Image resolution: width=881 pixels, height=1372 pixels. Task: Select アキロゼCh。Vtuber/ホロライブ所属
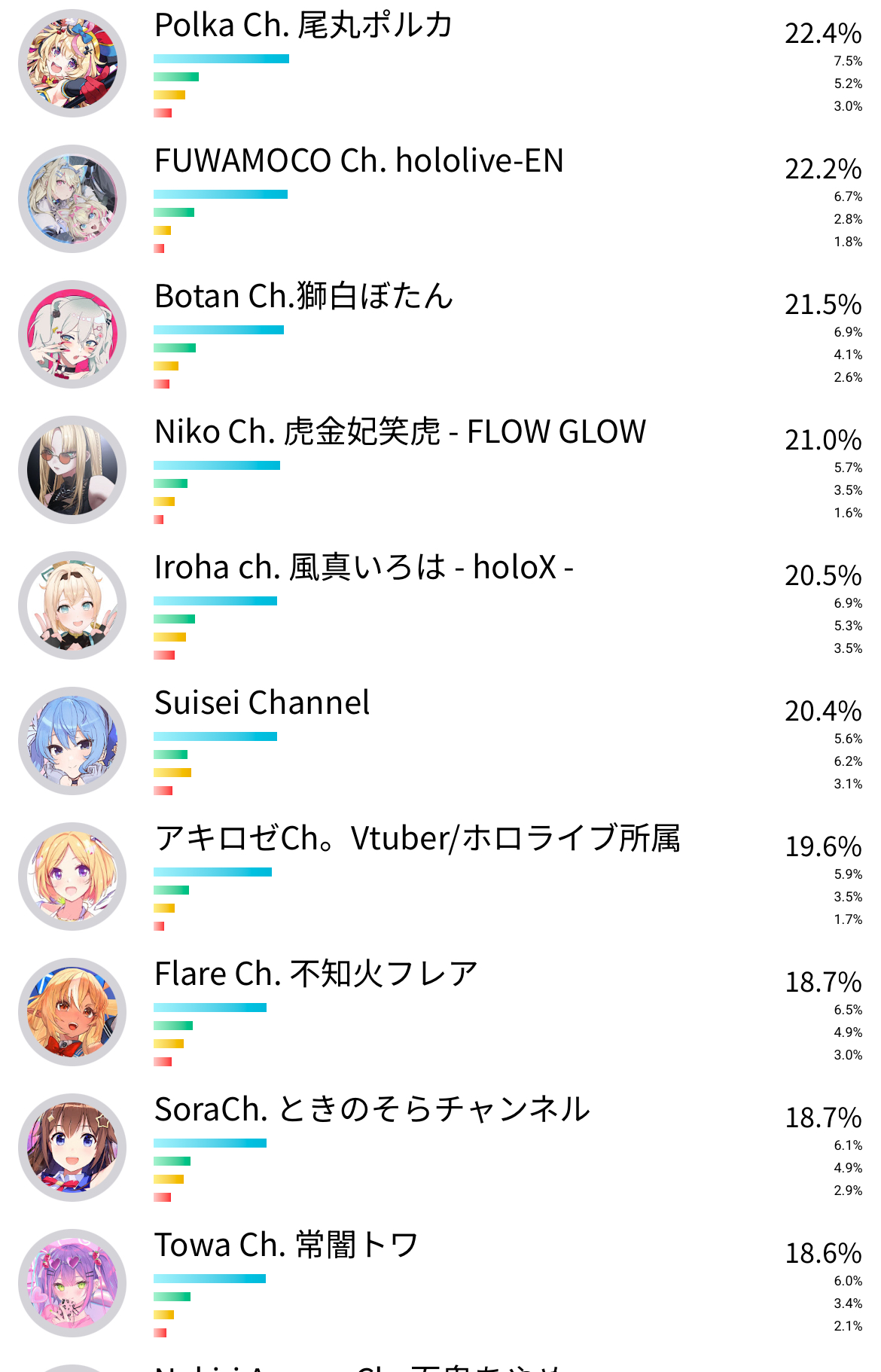pos(417,839)
